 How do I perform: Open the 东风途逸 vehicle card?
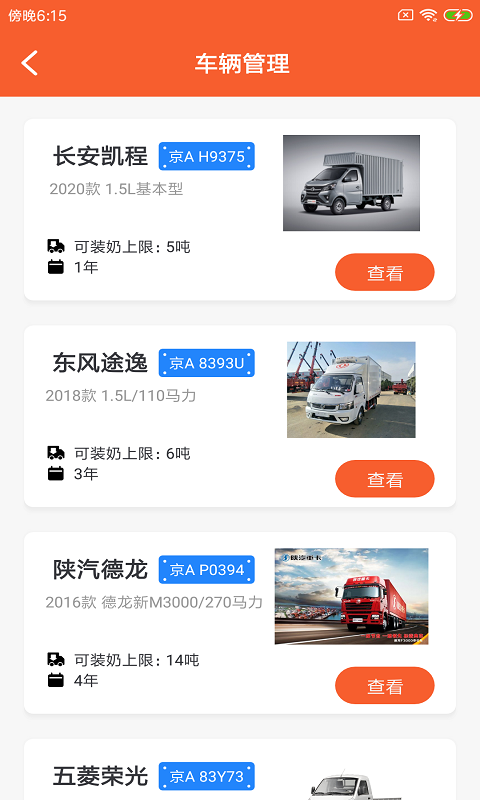tap(240, 416)
